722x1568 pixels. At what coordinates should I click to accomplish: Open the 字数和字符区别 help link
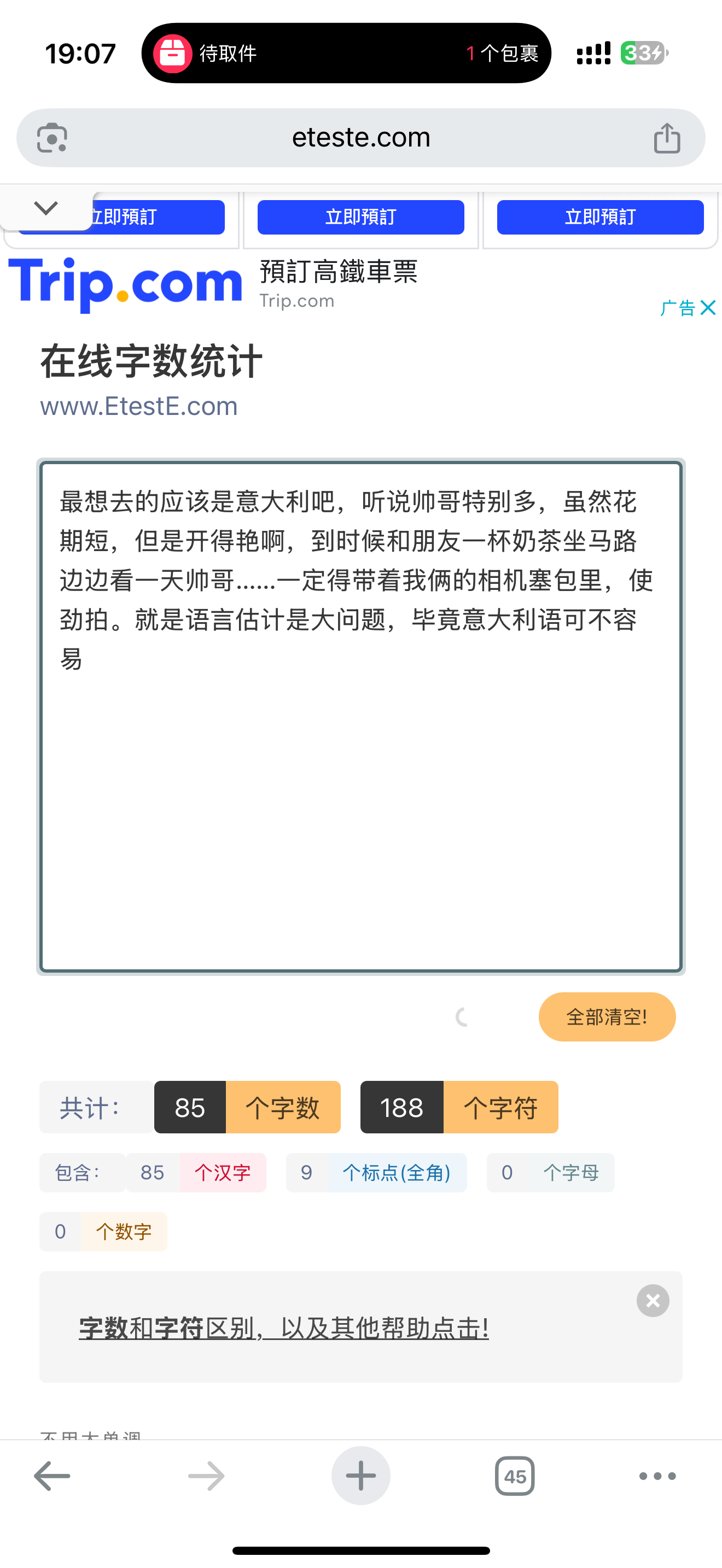pos(284,1327)
